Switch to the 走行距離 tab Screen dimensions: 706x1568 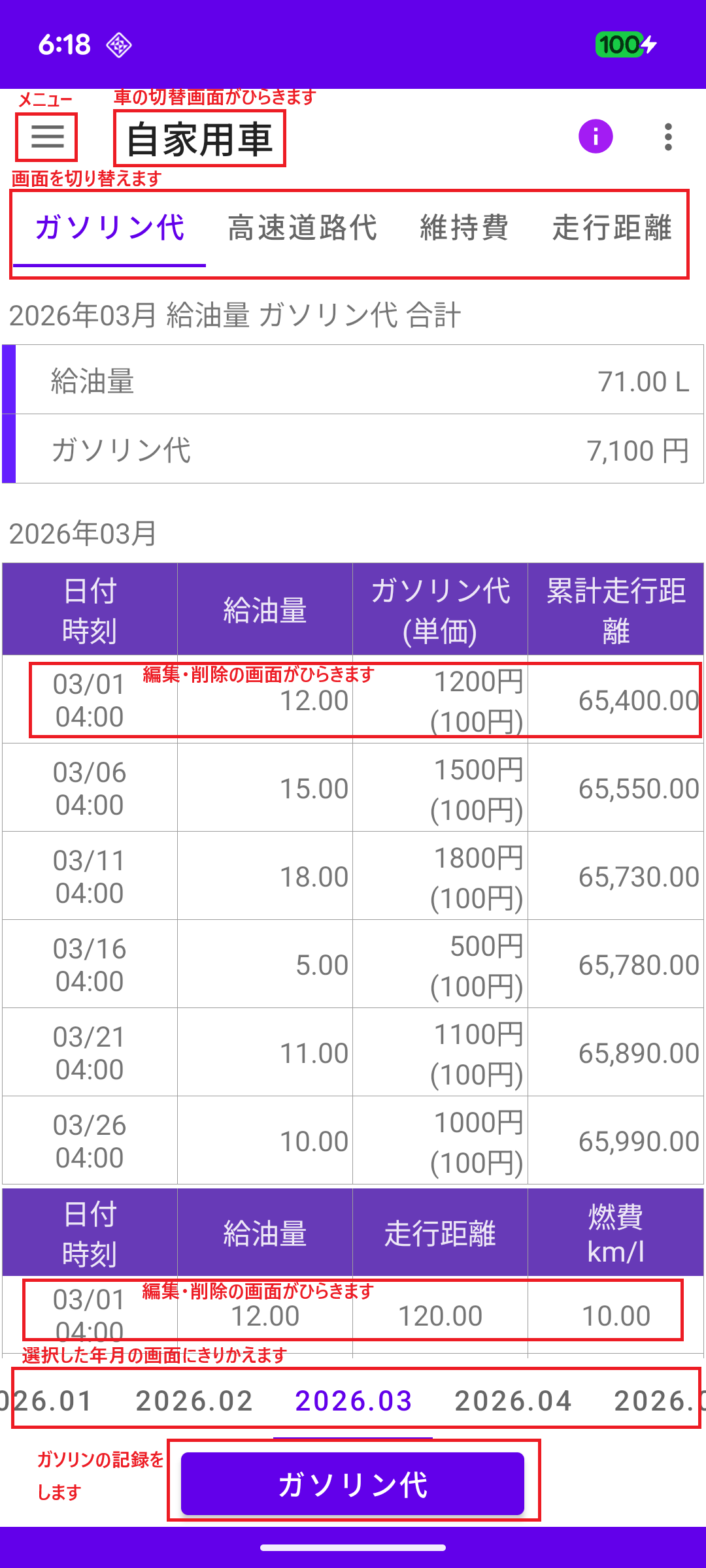612,229
